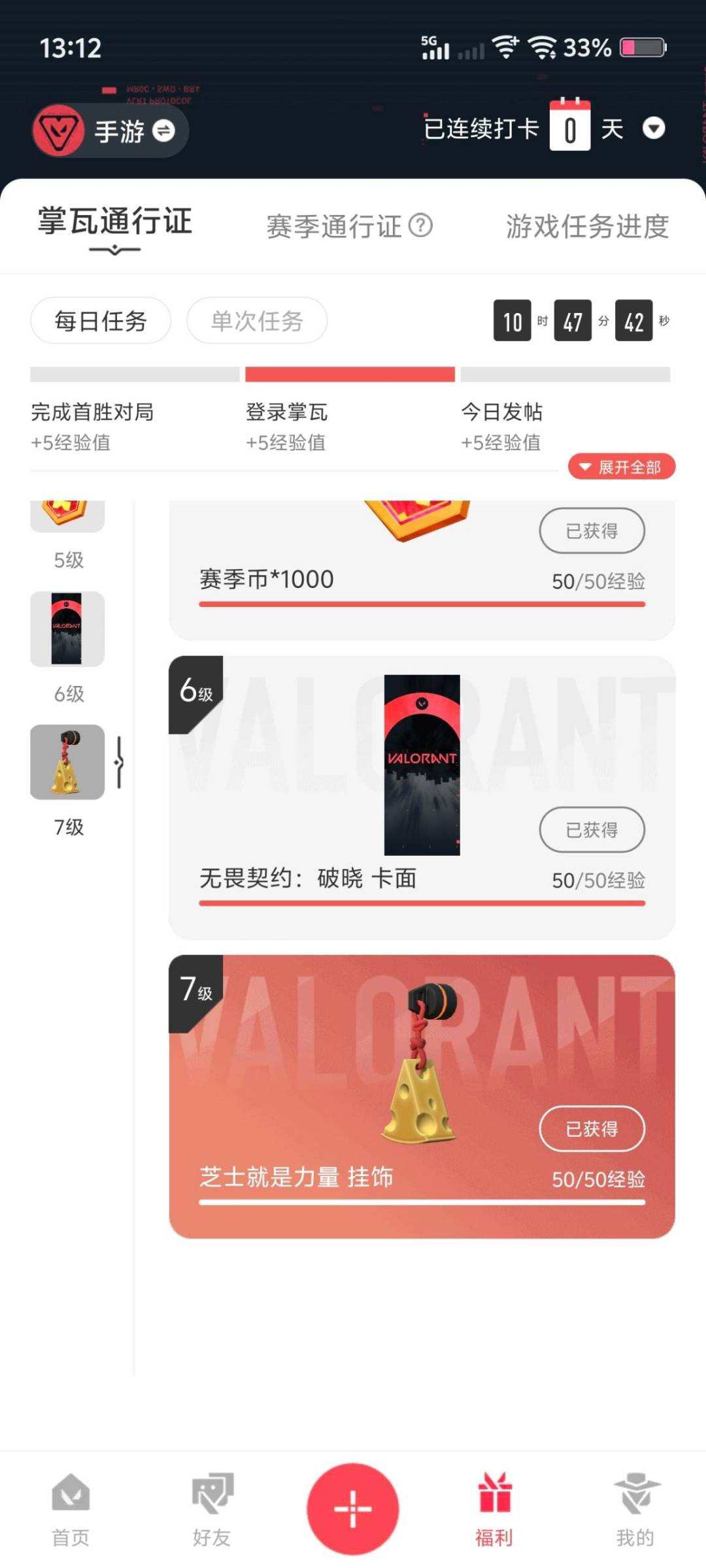The image size is (706, 1568).
Task: Click the 登录掌瓦 progress bar
Action: [x=351, y=374]
